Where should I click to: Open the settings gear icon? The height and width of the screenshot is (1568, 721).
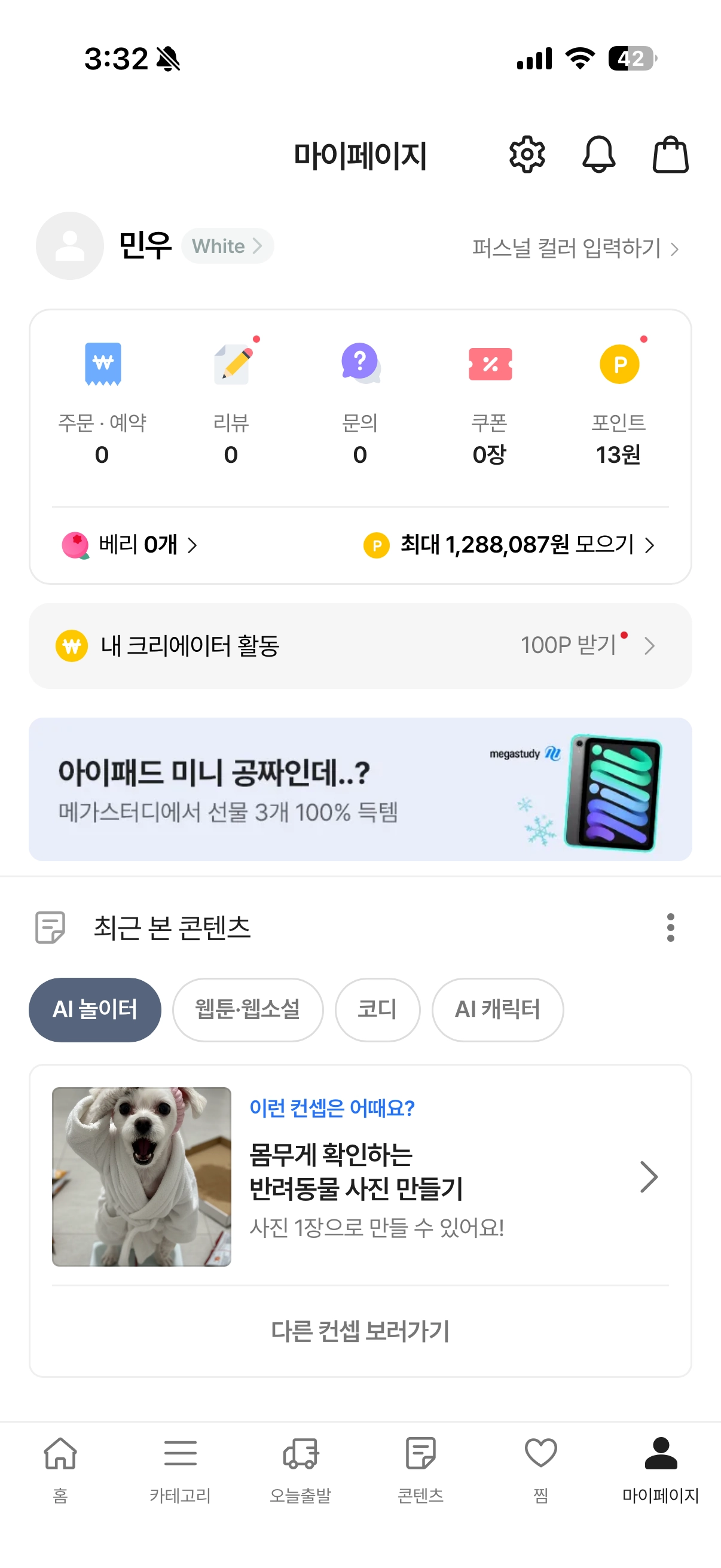[x=526, y=155]
